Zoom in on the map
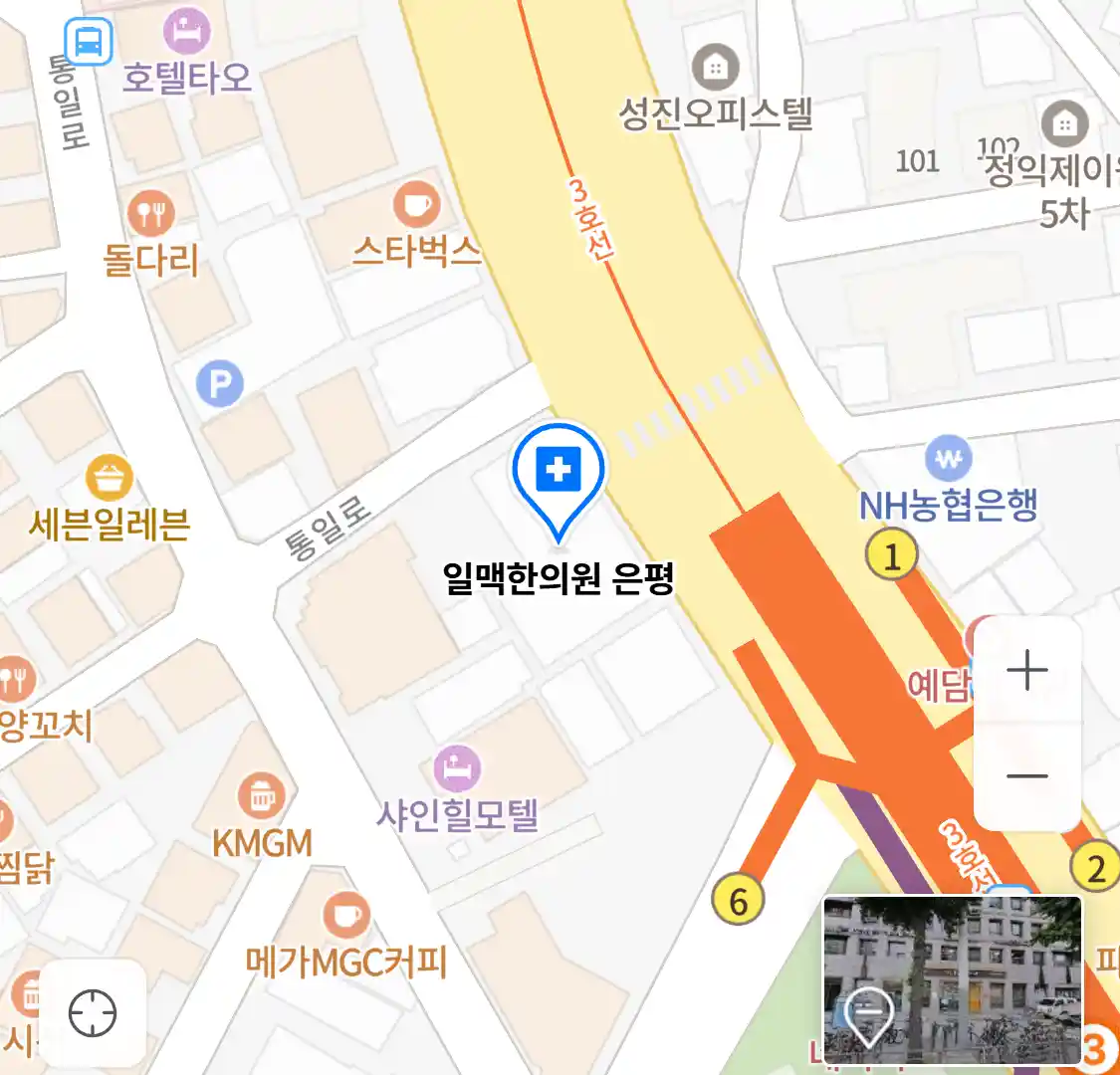This screenshot has width=1120, height=1075. coord(1026,672)
